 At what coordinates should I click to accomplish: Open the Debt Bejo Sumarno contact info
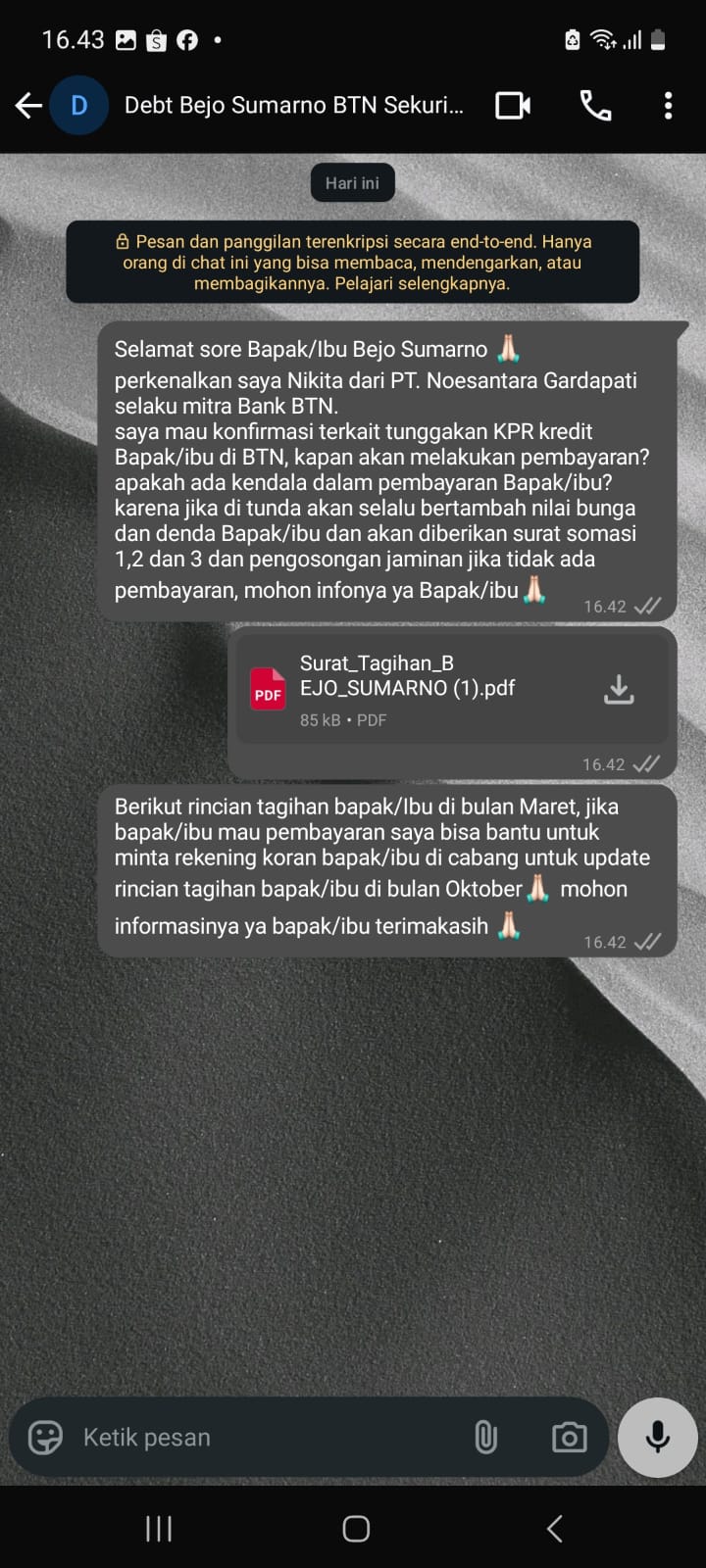pyautogui.click(x=293, y=106)
